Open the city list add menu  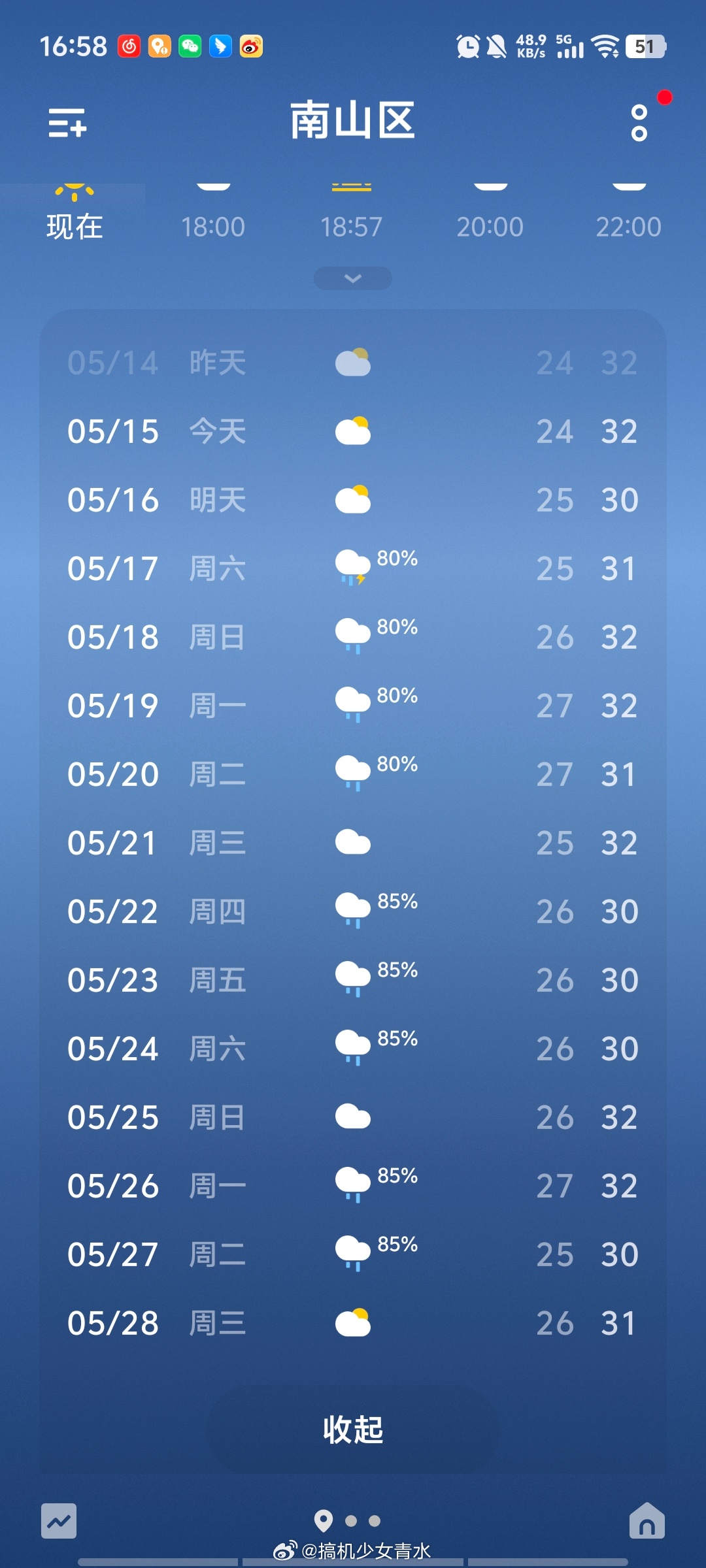[67, 123]
